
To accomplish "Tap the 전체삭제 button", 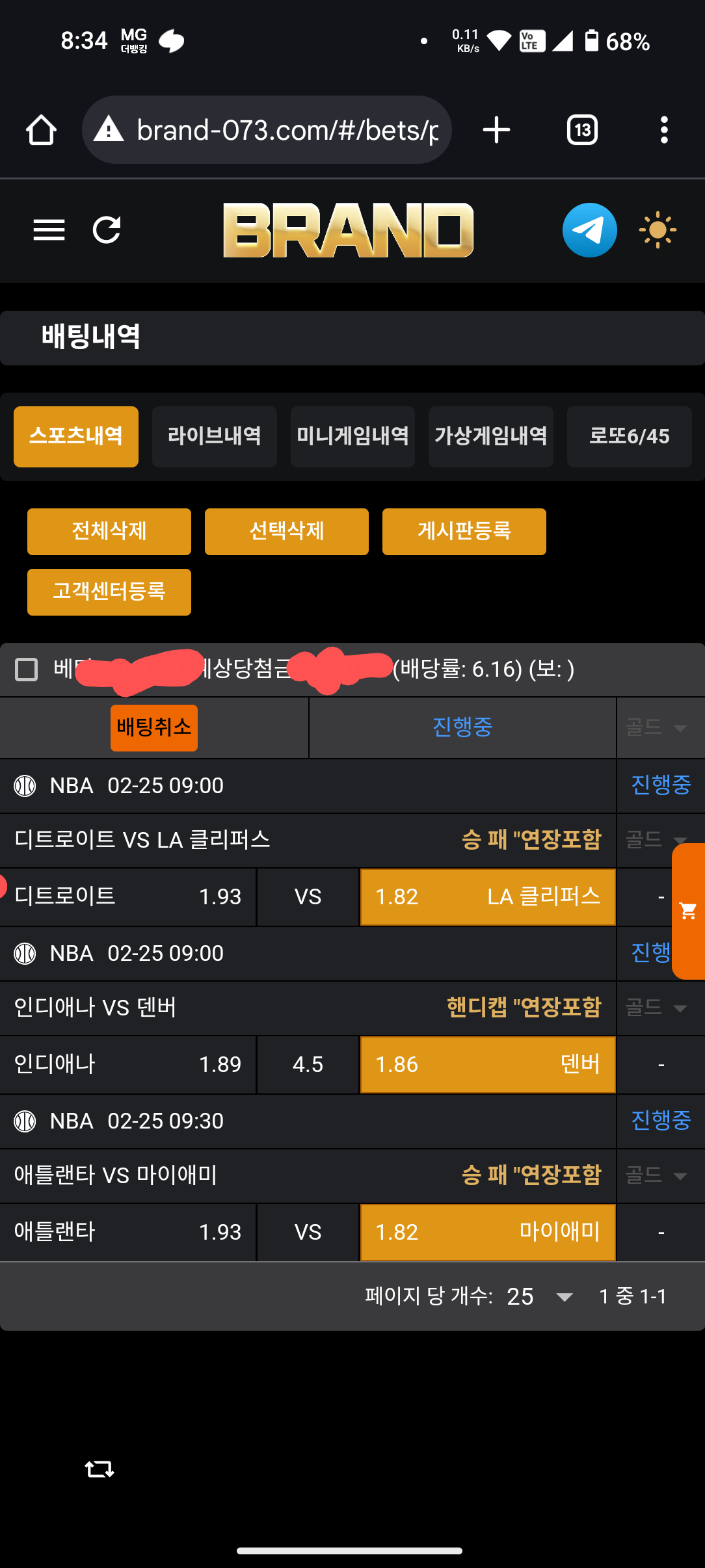I will pyautogui.click(x=109, y=531).
